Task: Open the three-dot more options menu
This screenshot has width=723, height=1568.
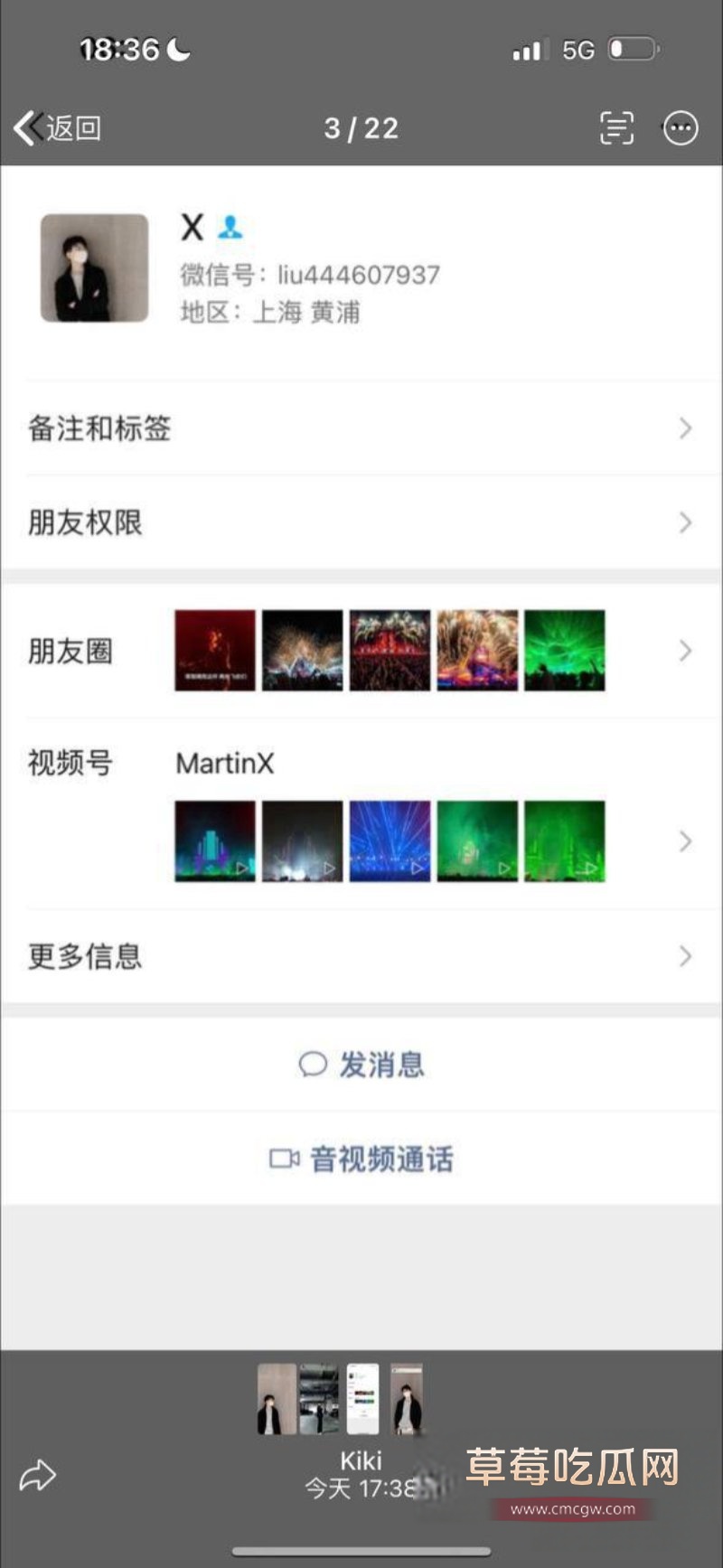Action: [681, 128]
